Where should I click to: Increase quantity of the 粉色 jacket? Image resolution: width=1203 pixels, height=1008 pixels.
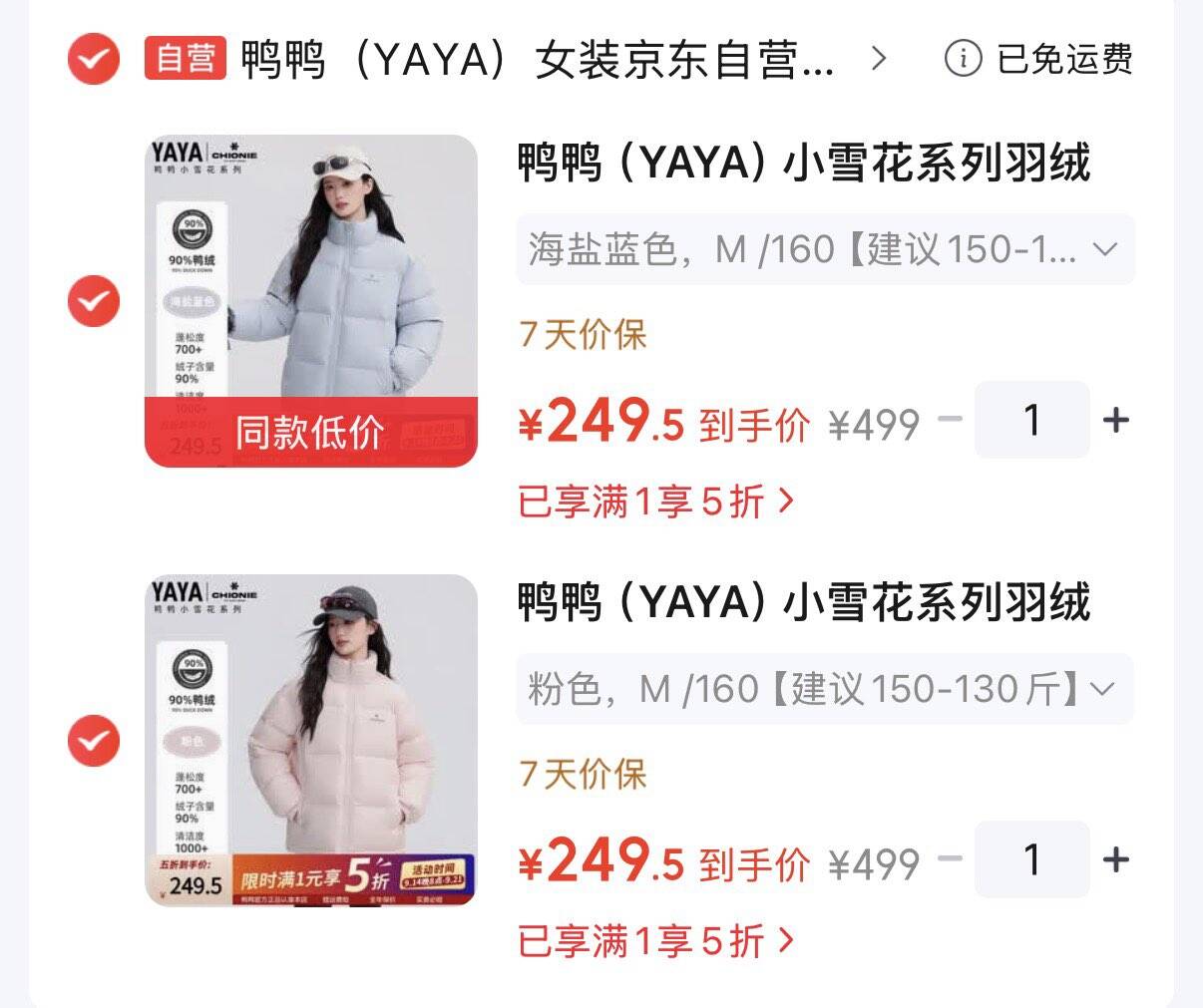coord(1116,859)
